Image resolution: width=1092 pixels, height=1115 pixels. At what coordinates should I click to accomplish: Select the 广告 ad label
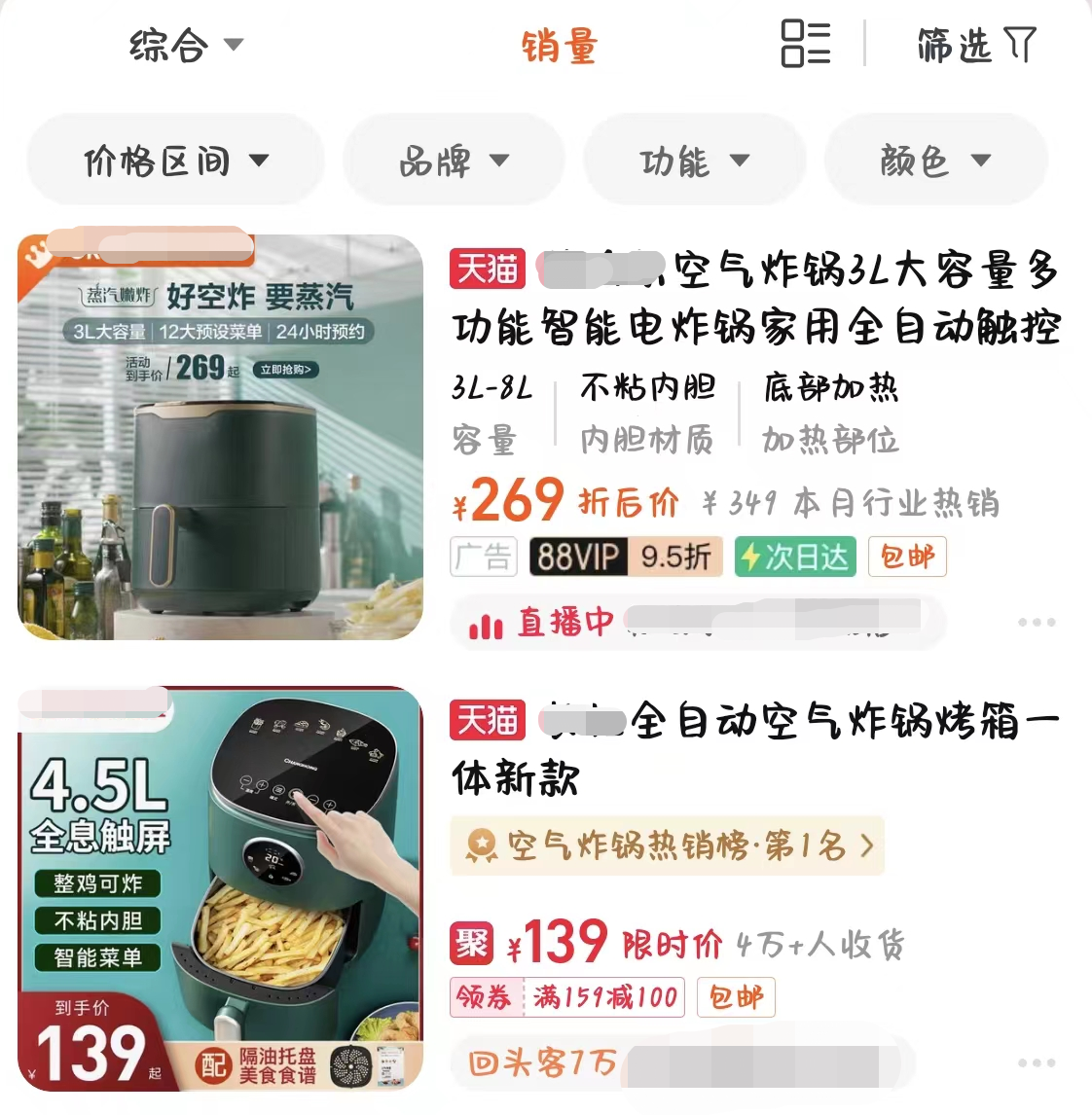point(483,557)
